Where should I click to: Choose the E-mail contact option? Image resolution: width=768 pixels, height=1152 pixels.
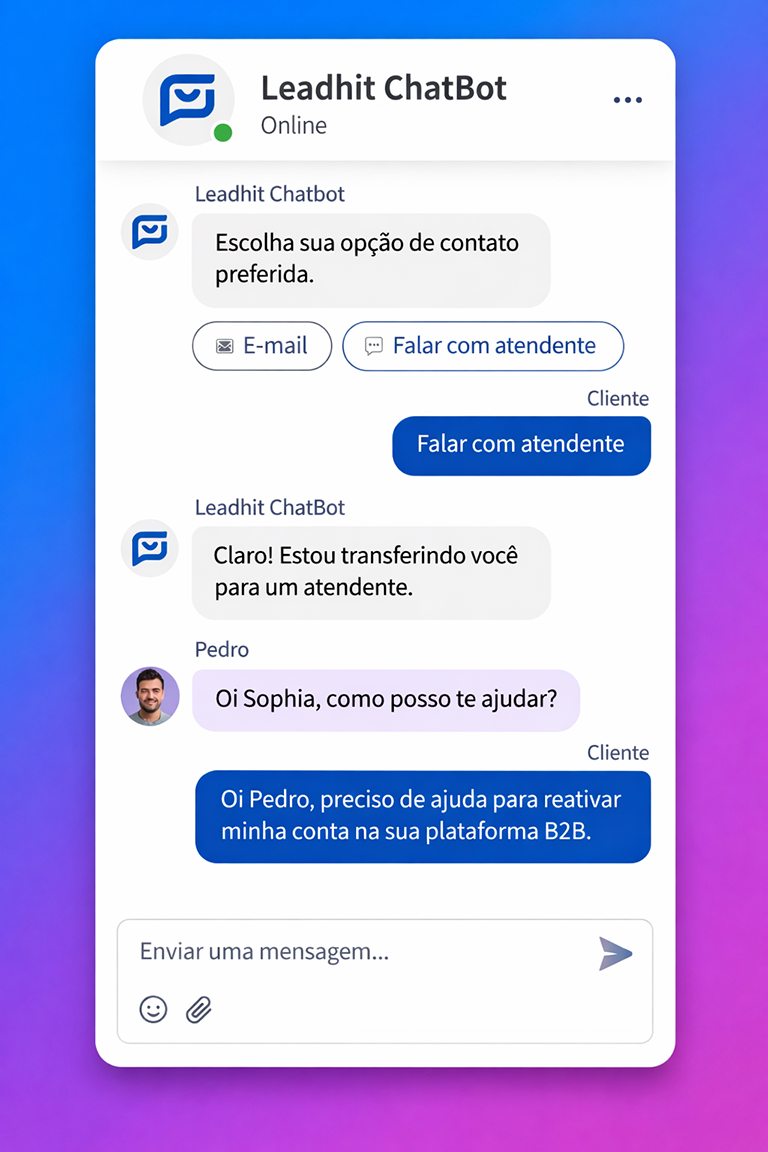262,346
